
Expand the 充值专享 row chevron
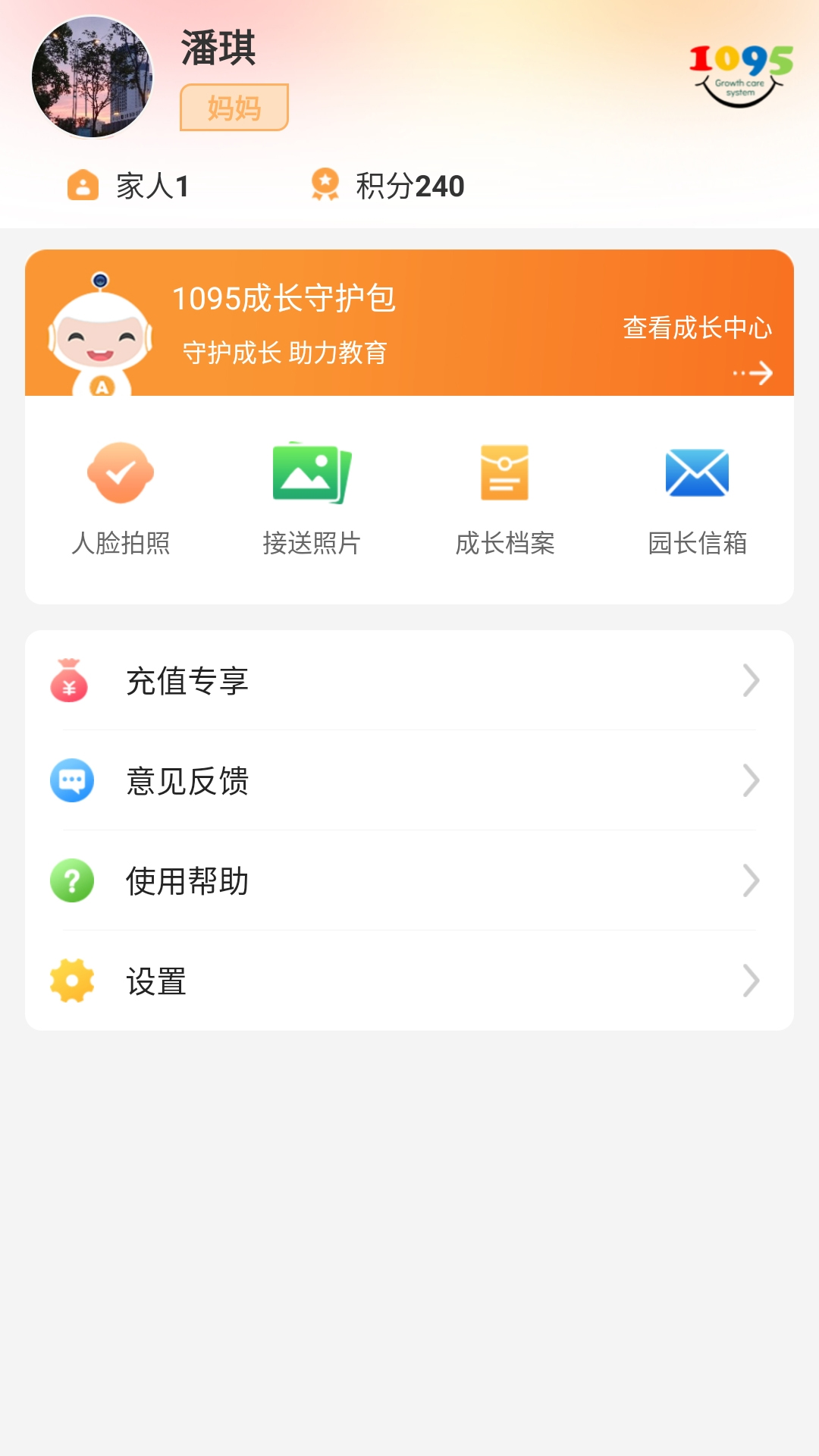pyautogui.click(x=751, y=681)
